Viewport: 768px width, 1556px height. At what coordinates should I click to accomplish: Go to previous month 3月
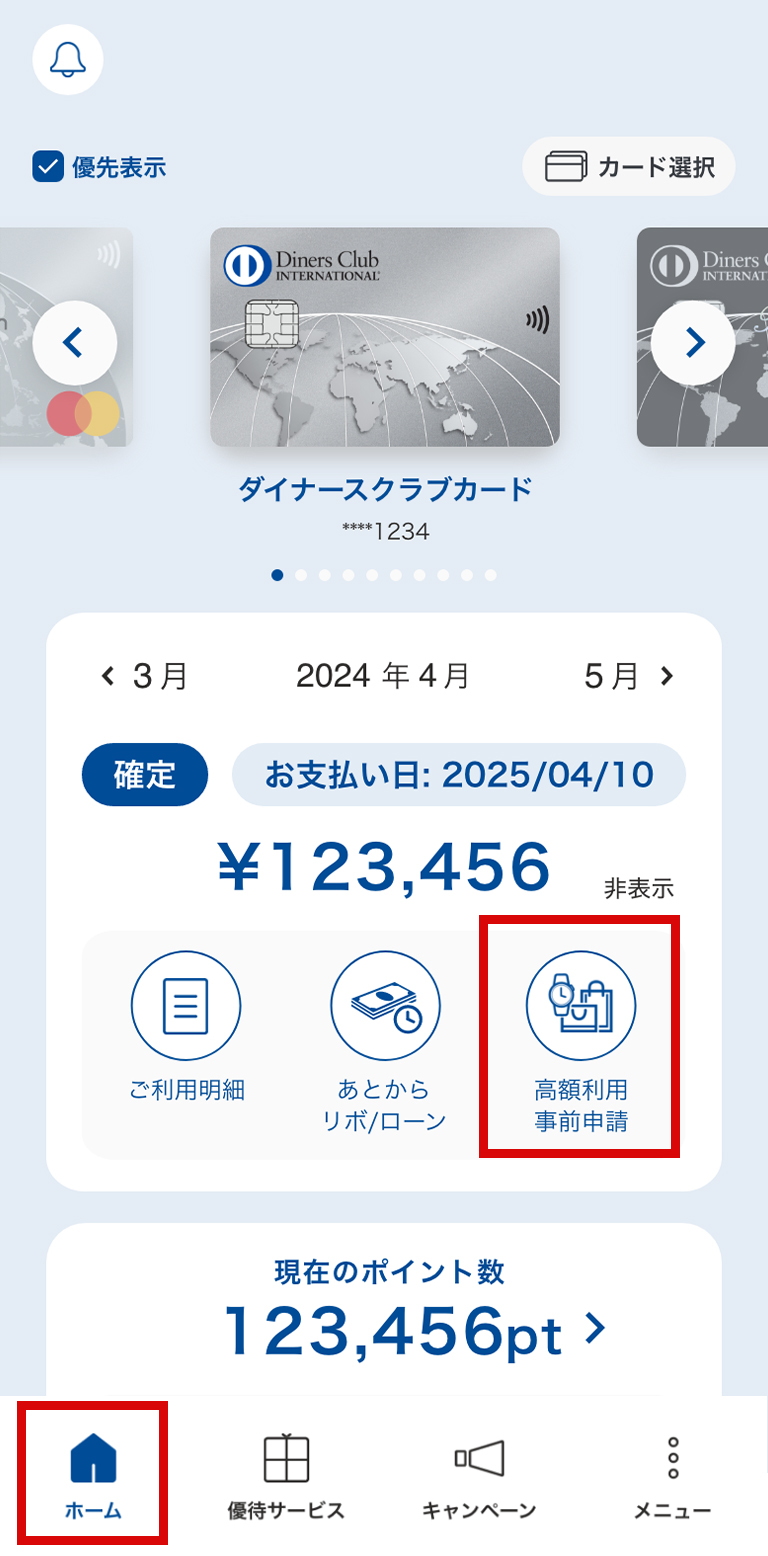(x=145, y=677)
